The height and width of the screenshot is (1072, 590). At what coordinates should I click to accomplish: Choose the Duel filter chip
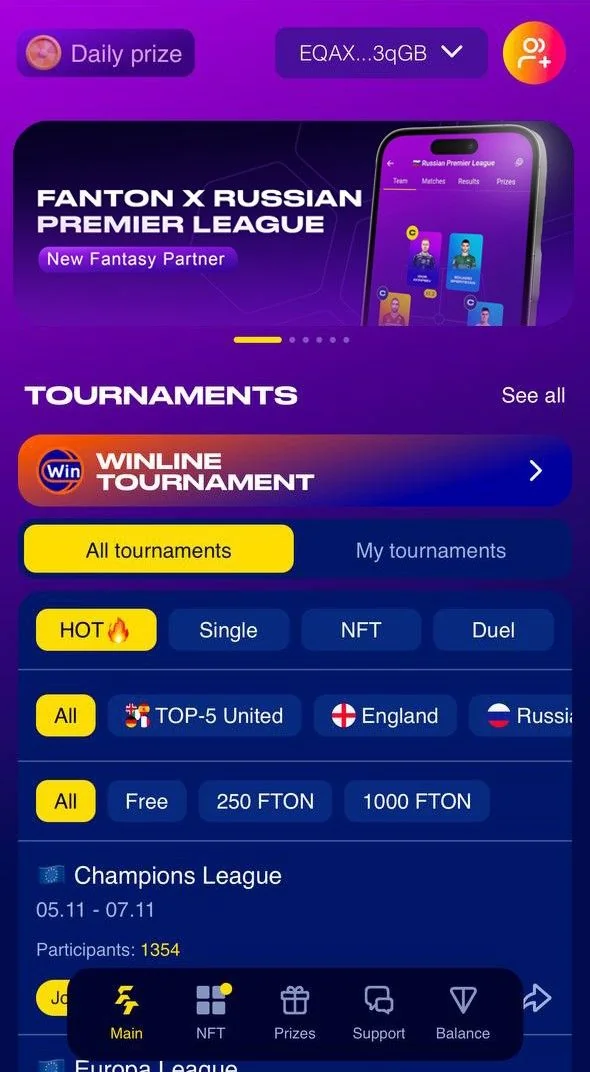(493, 630)
